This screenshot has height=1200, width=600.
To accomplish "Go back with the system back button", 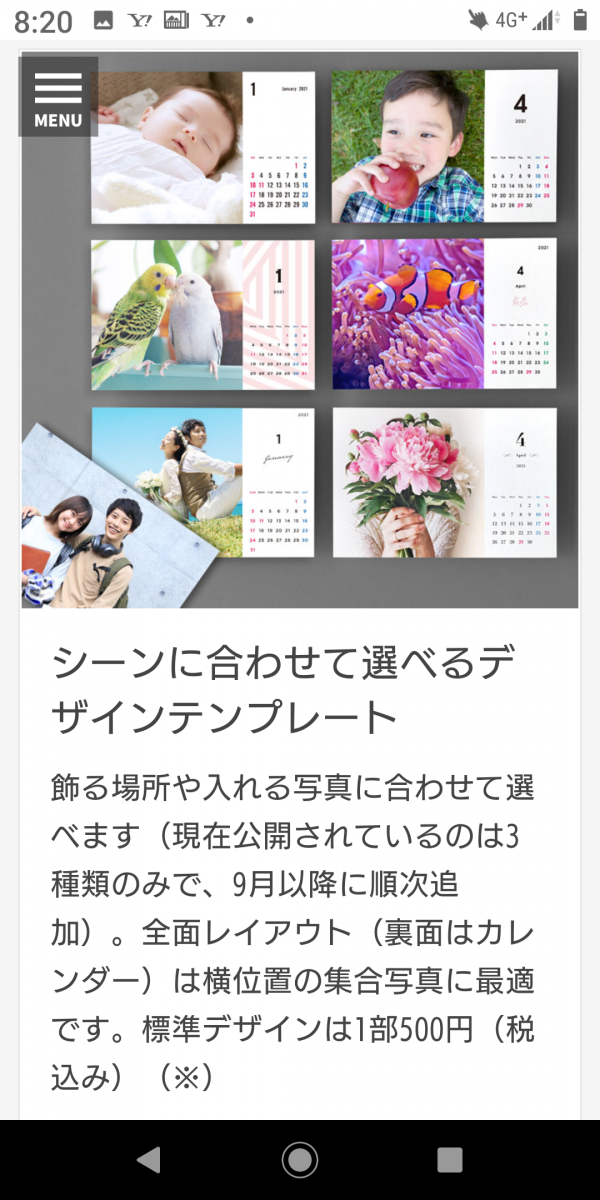I will [x=149, y=1160].
